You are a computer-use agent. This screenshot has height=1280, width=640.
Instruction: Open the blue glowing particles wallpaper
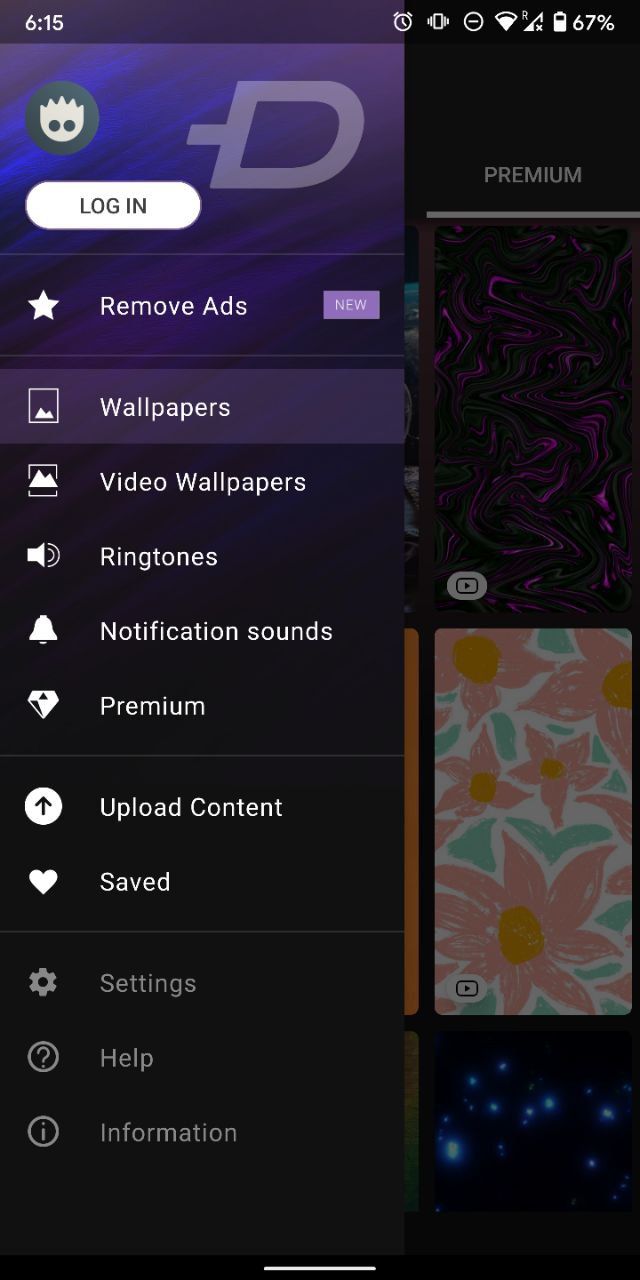click(x=533, y=1122)
